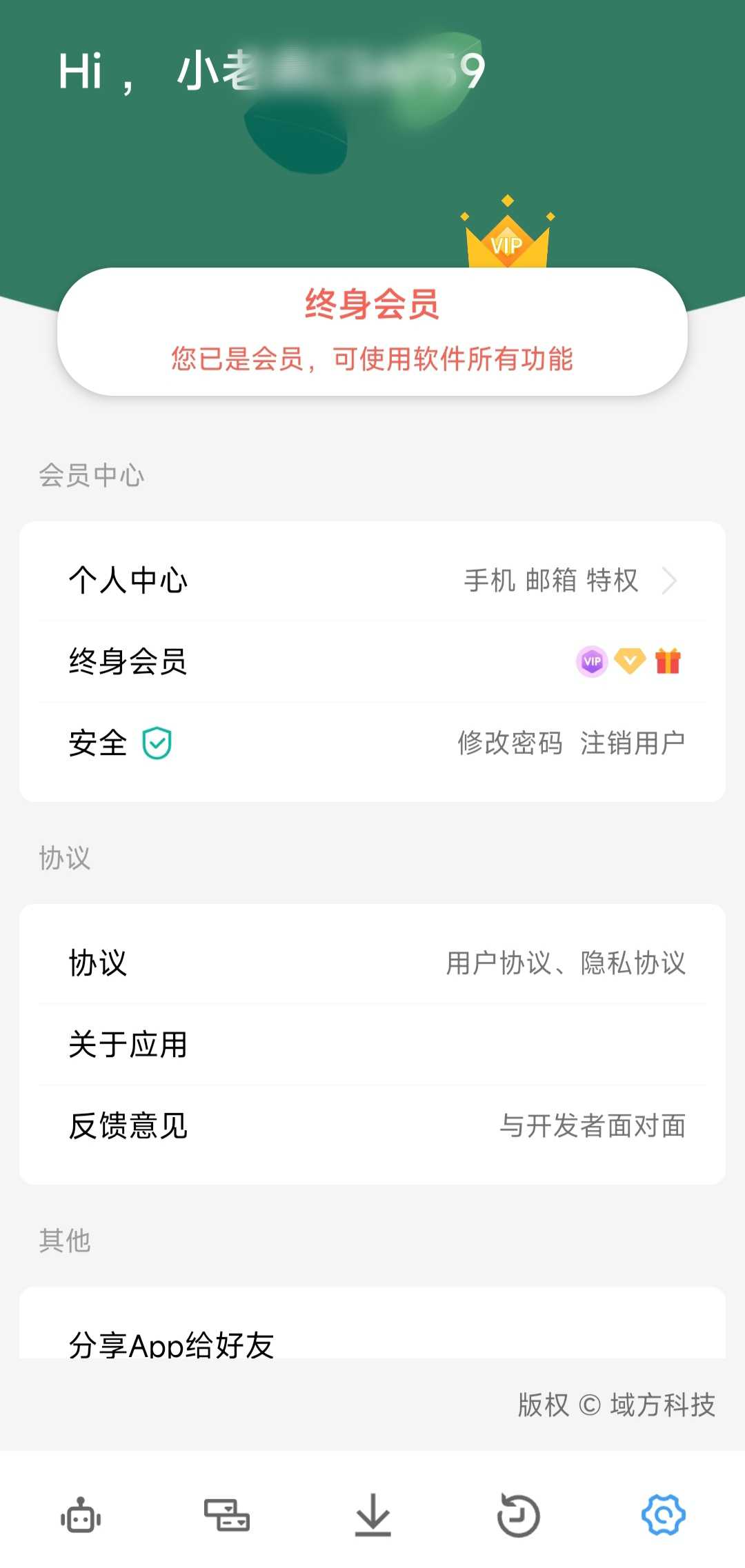
Task: Tap 注销用户 to delete account
Action: (633, 743)
